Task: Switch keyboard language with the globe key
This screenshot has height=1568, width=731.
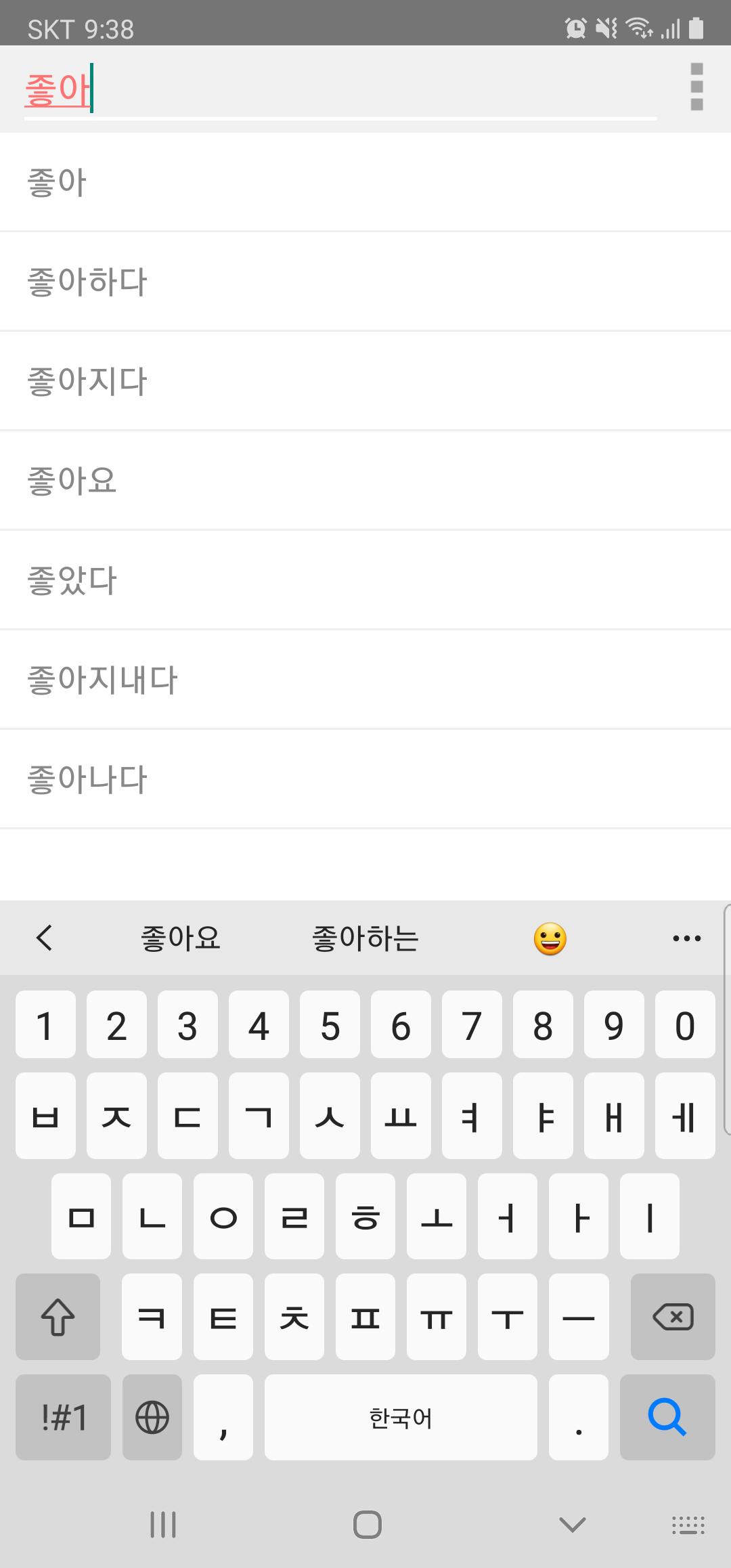Action: pos(152,1417)
